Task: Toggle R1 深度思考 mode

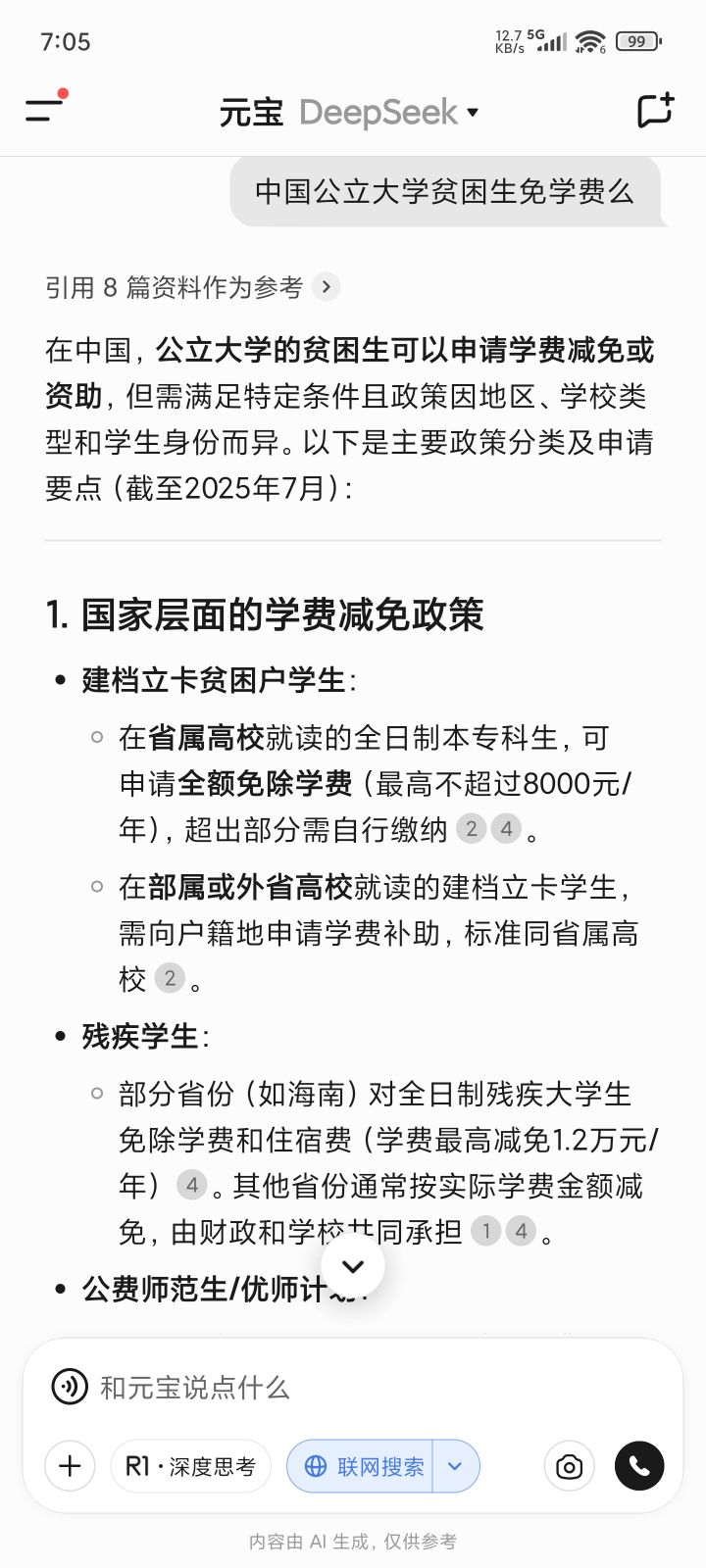Action: click(190, 1466)
